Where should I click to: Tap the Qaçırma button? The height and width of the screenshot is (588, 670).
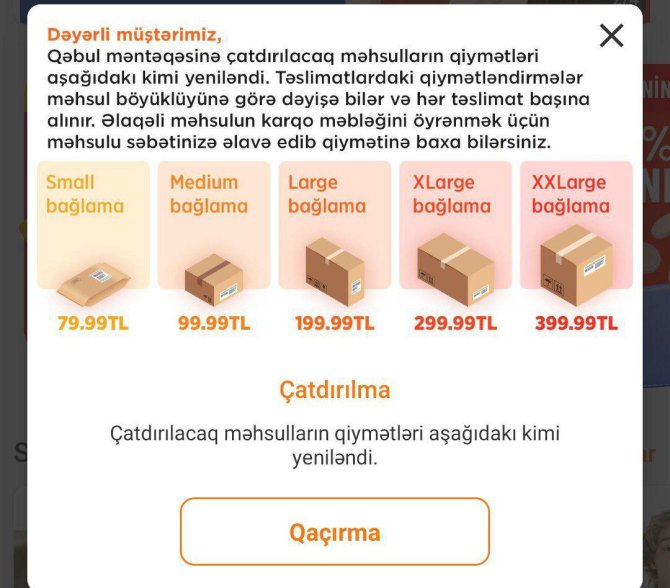(335, 532)
